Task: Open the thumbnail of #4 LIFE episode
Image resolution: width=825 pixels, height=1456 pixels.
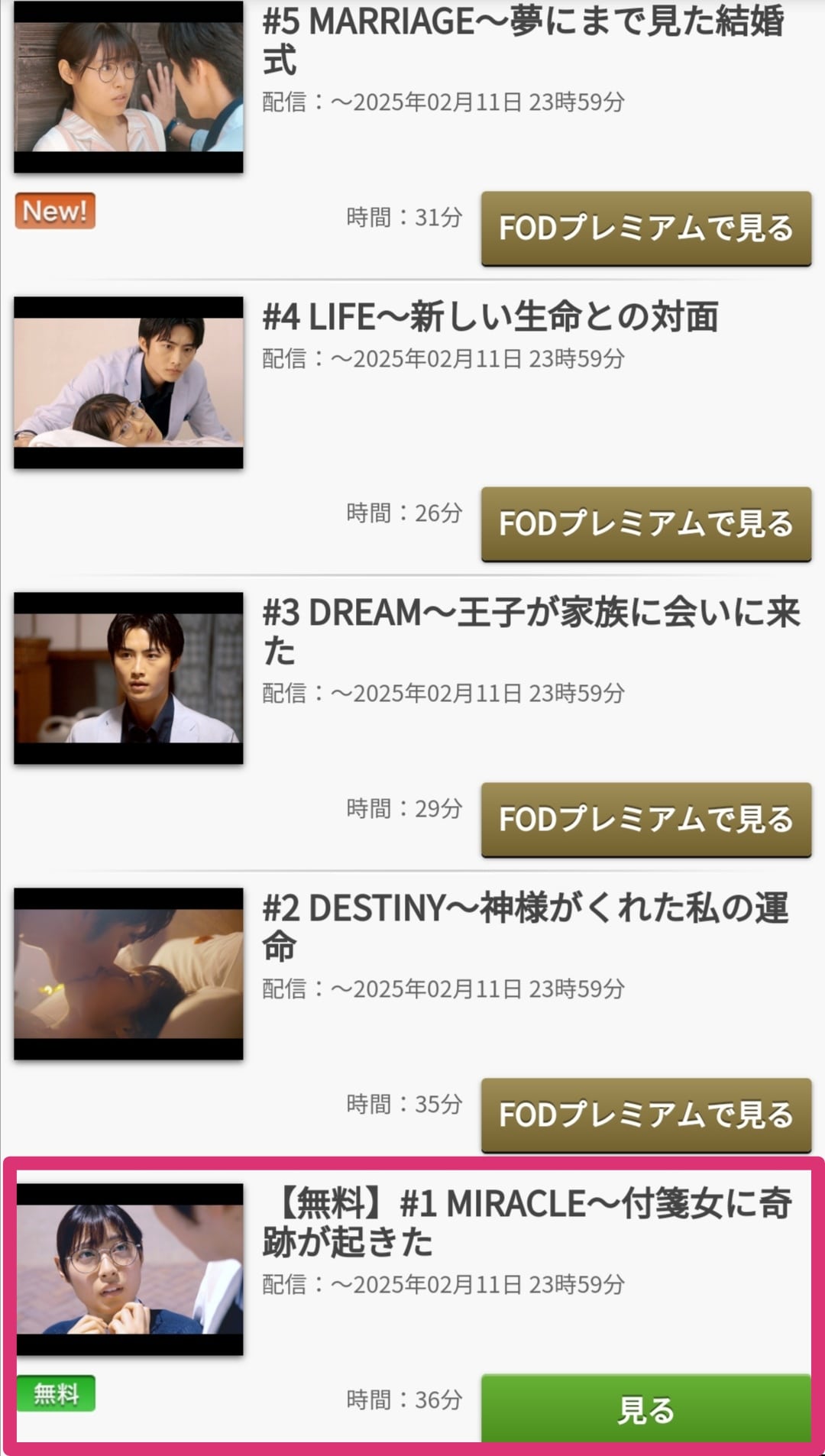Action: [x=128, y=382]
